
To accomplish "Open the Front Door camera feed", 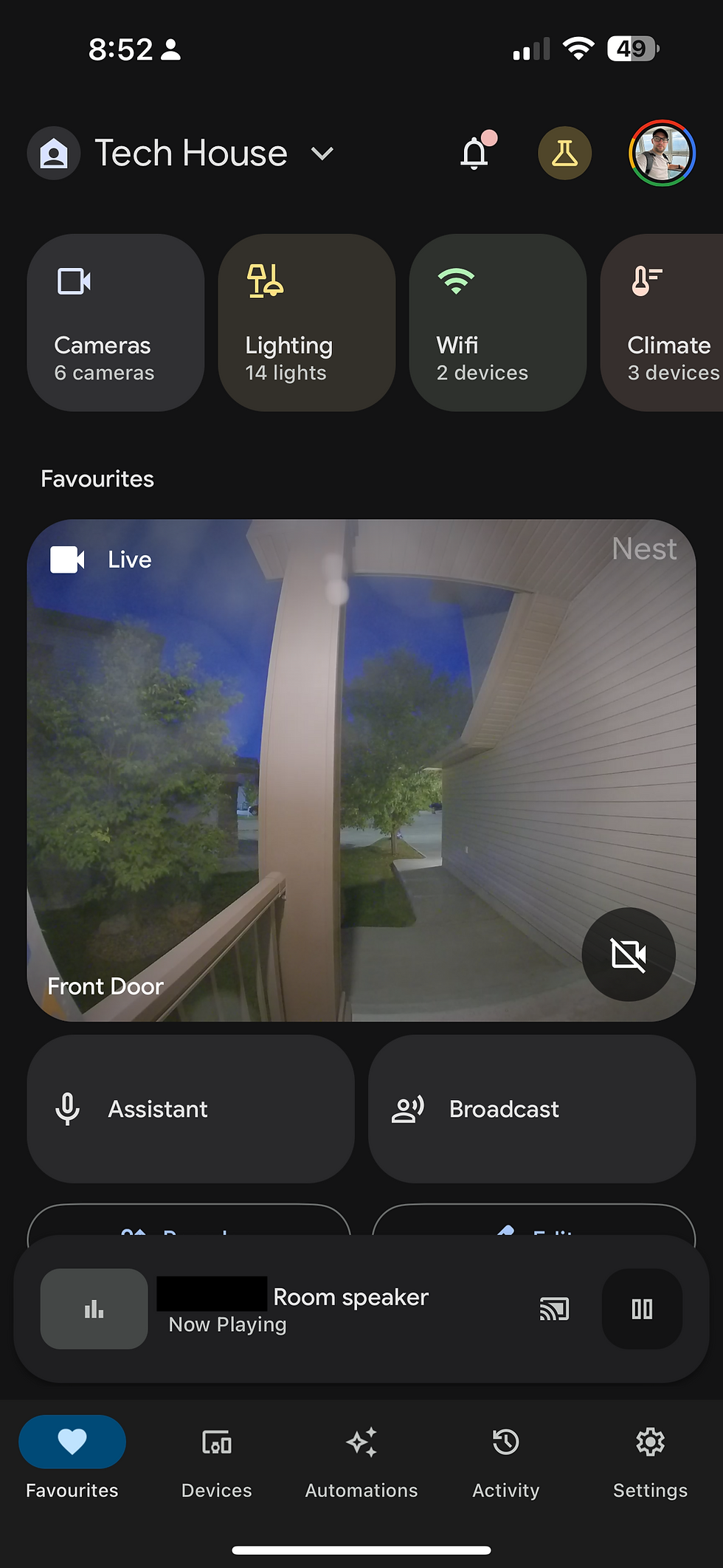I will click(361, 768).
